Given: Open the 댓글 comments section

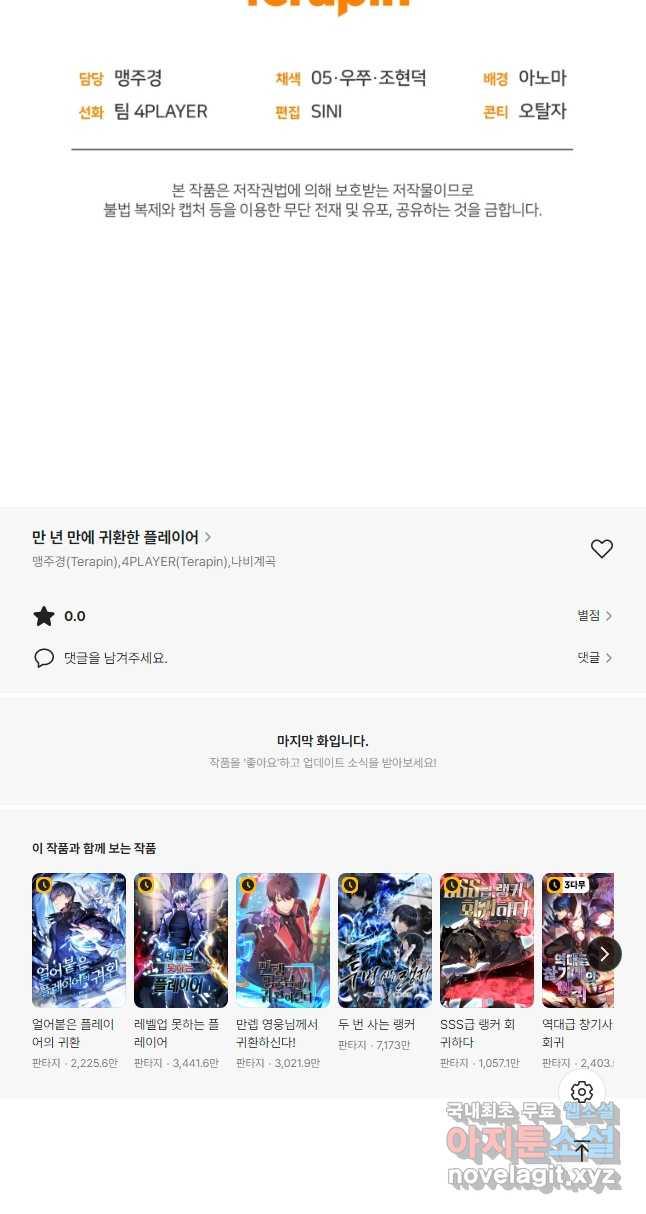Looking at the screenshot, I should [x=594, y=658].
